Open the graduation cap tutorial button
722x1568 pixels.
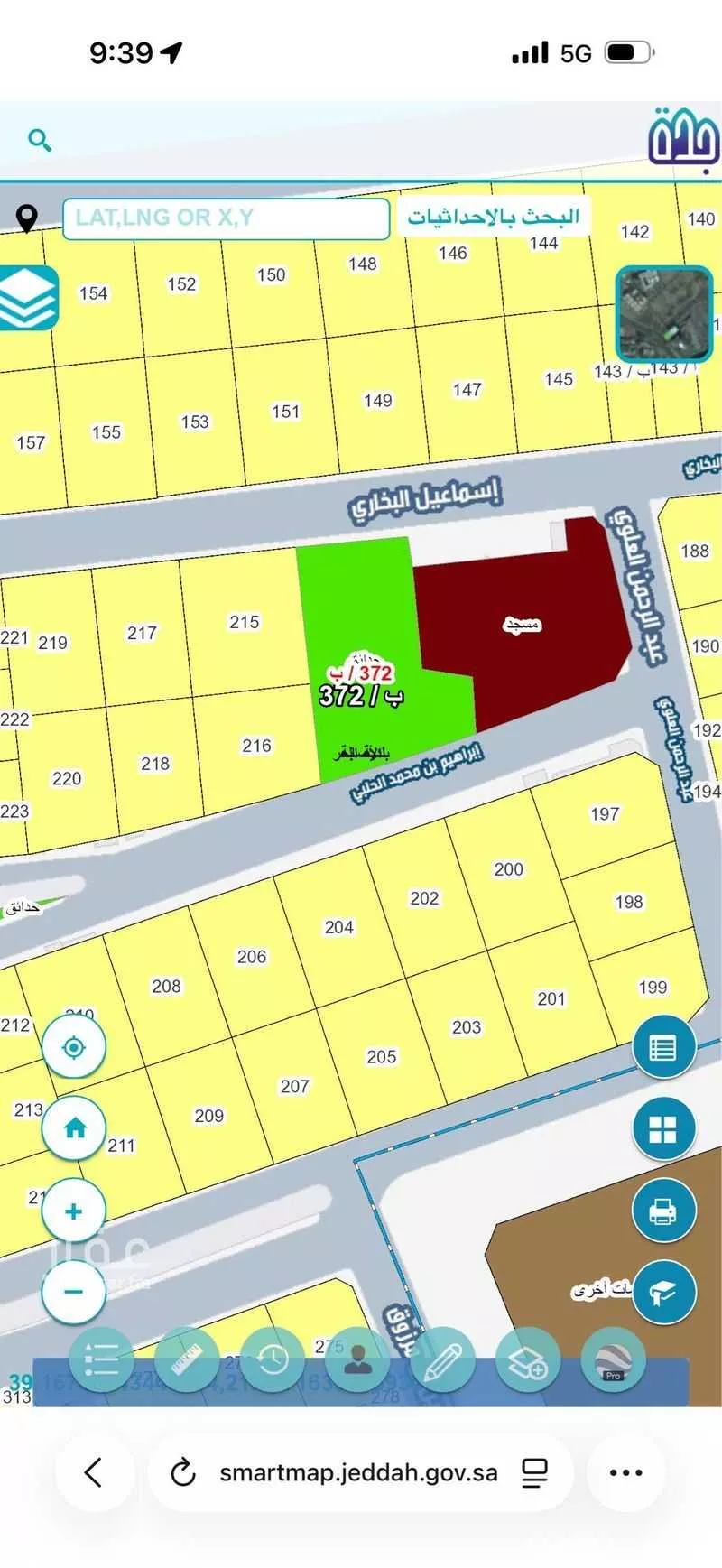click(663, 1293)
